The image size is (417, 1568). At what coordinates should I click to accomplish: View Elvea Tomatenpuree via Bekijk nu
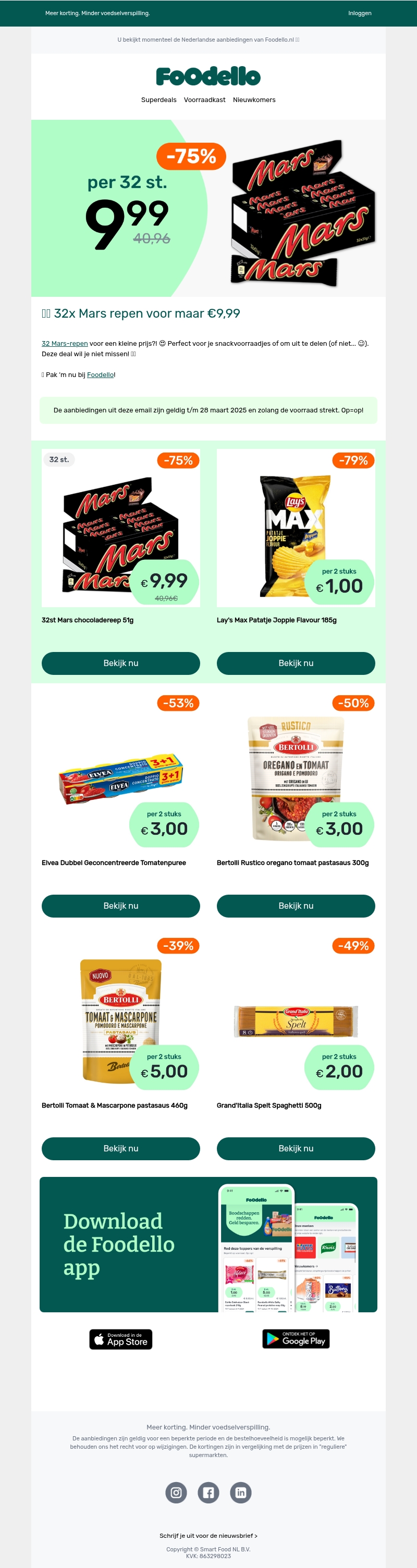121,905
